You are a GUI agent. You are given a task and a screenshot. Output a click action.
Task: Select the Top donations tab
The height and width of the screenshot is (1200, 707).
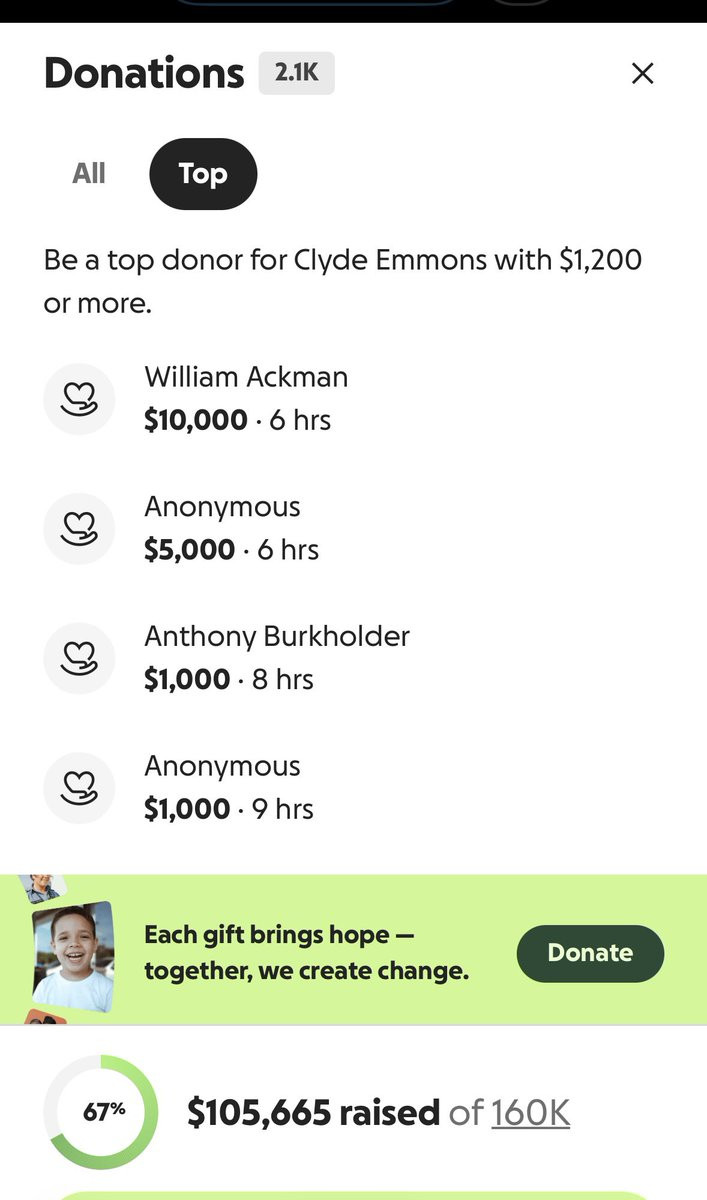[x=203, y=174]
